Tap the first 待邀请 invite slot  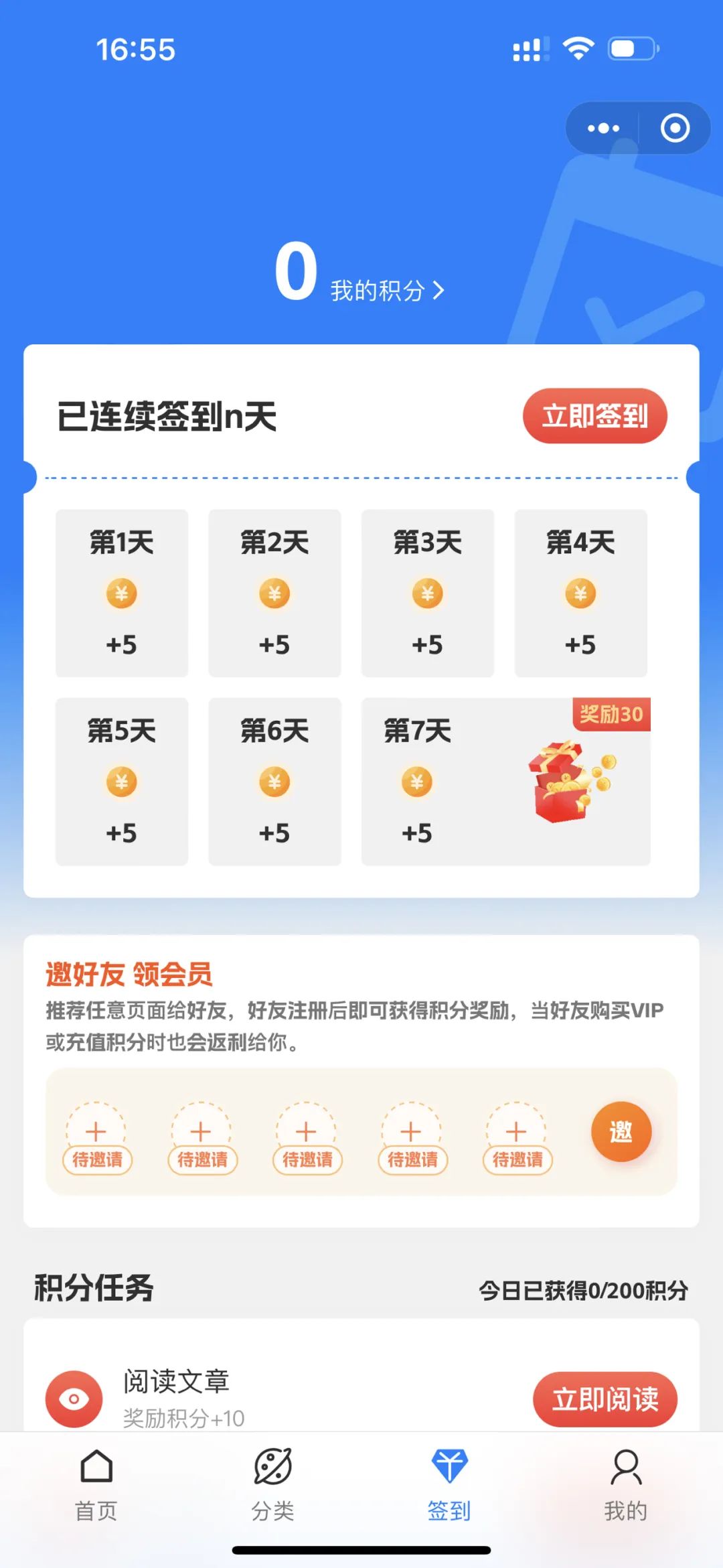click(96, 1137)
